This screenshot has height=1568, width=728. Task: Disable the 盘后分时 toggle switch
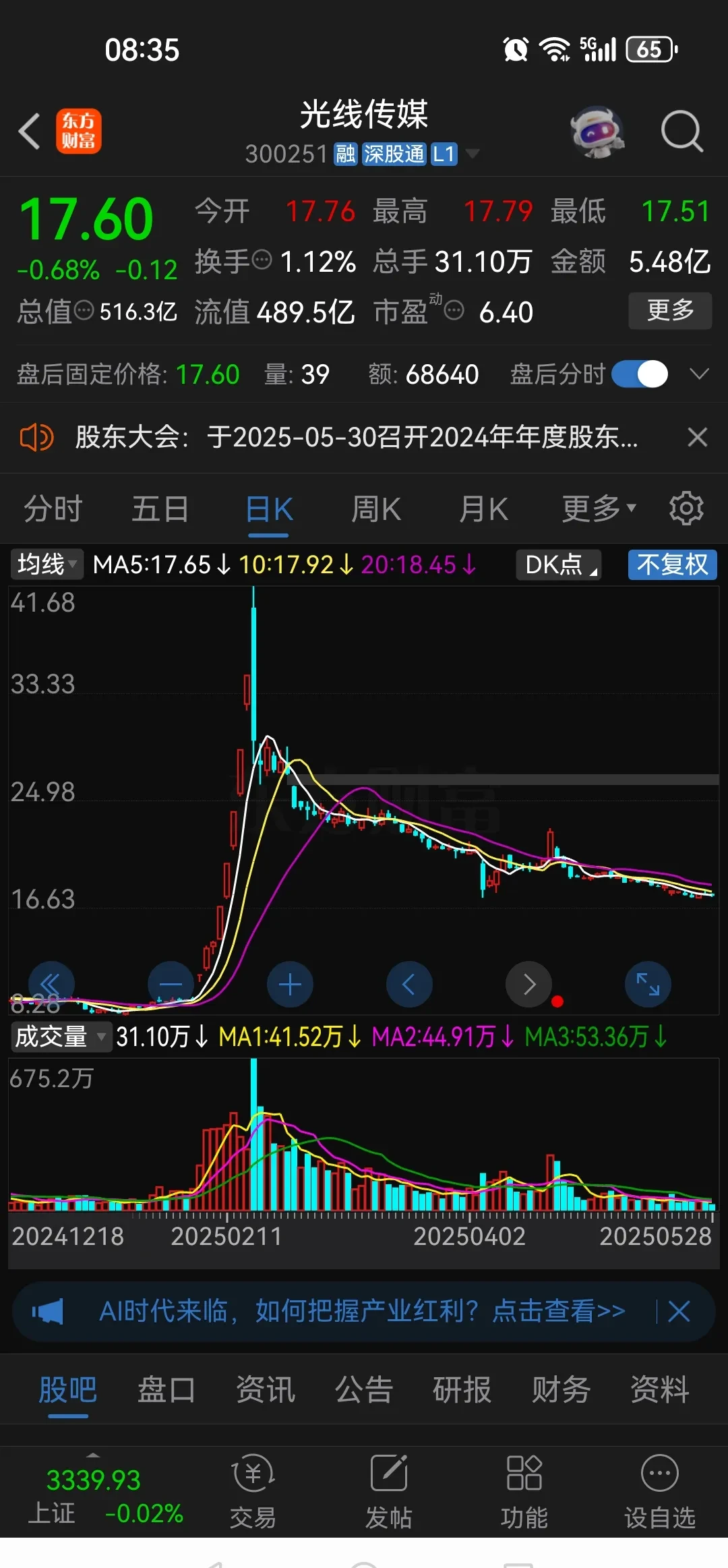coord(639,373)
